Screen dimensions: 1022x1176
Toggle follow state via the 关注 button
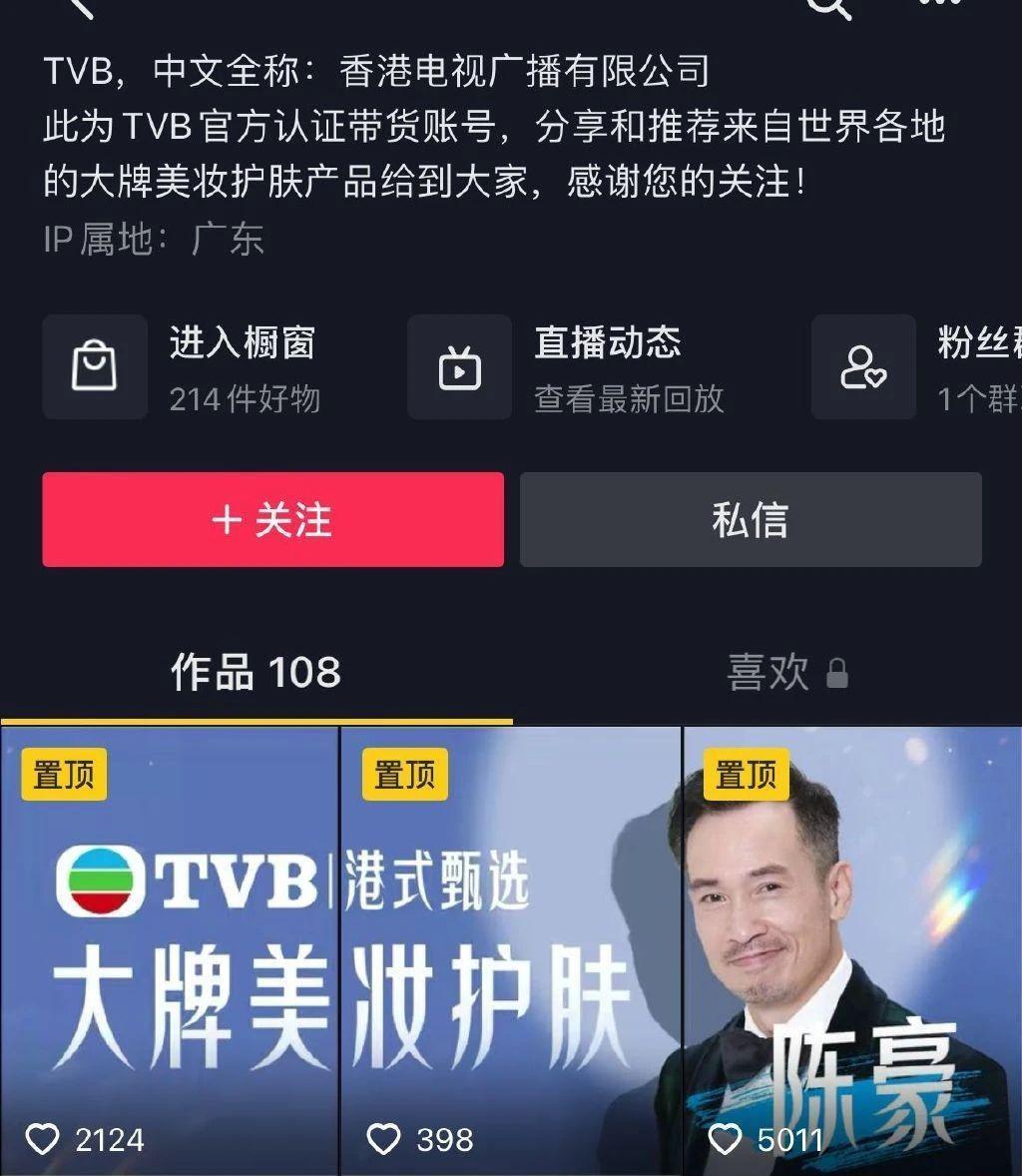[x=273, y=519]
